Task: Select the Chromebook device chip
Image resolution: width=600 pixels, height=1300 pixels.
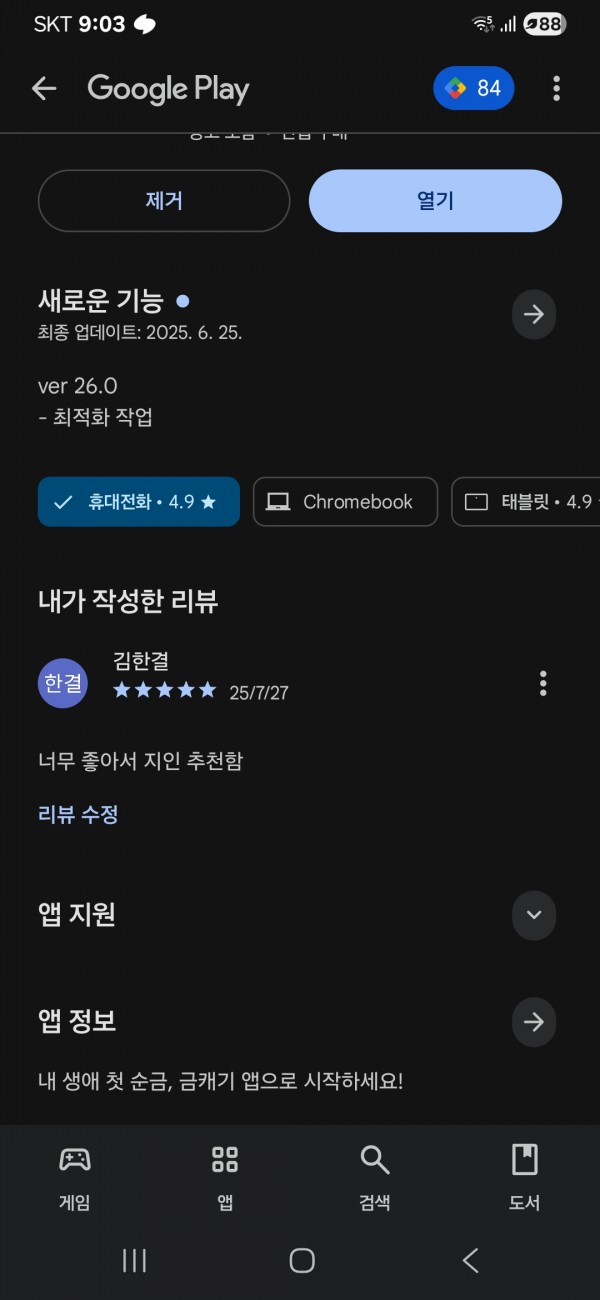Action: (x=345, y=502)
